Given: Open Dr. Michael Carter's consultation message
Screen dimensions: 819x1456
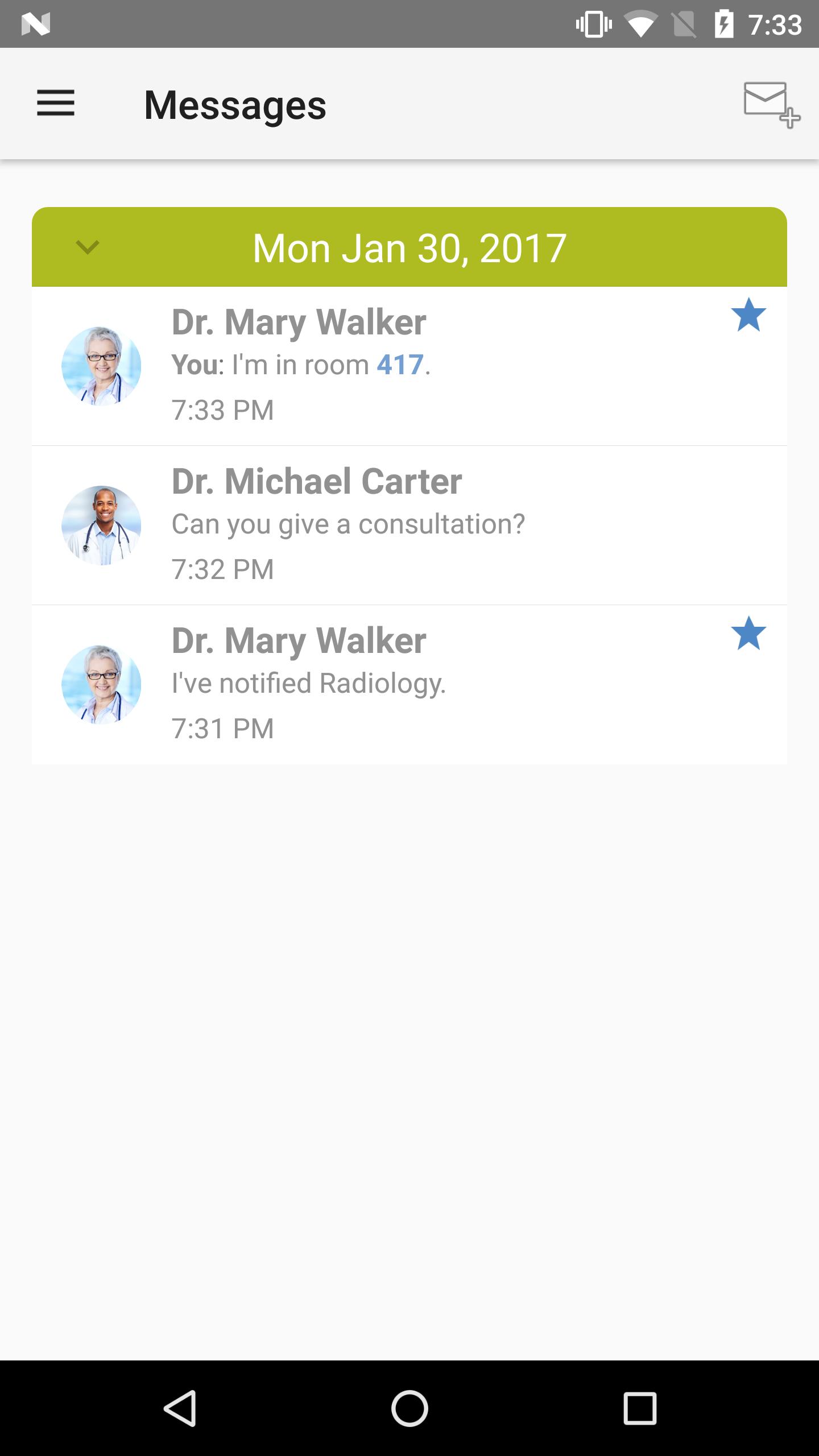Looking at the screenshot, I should point(409,526).
